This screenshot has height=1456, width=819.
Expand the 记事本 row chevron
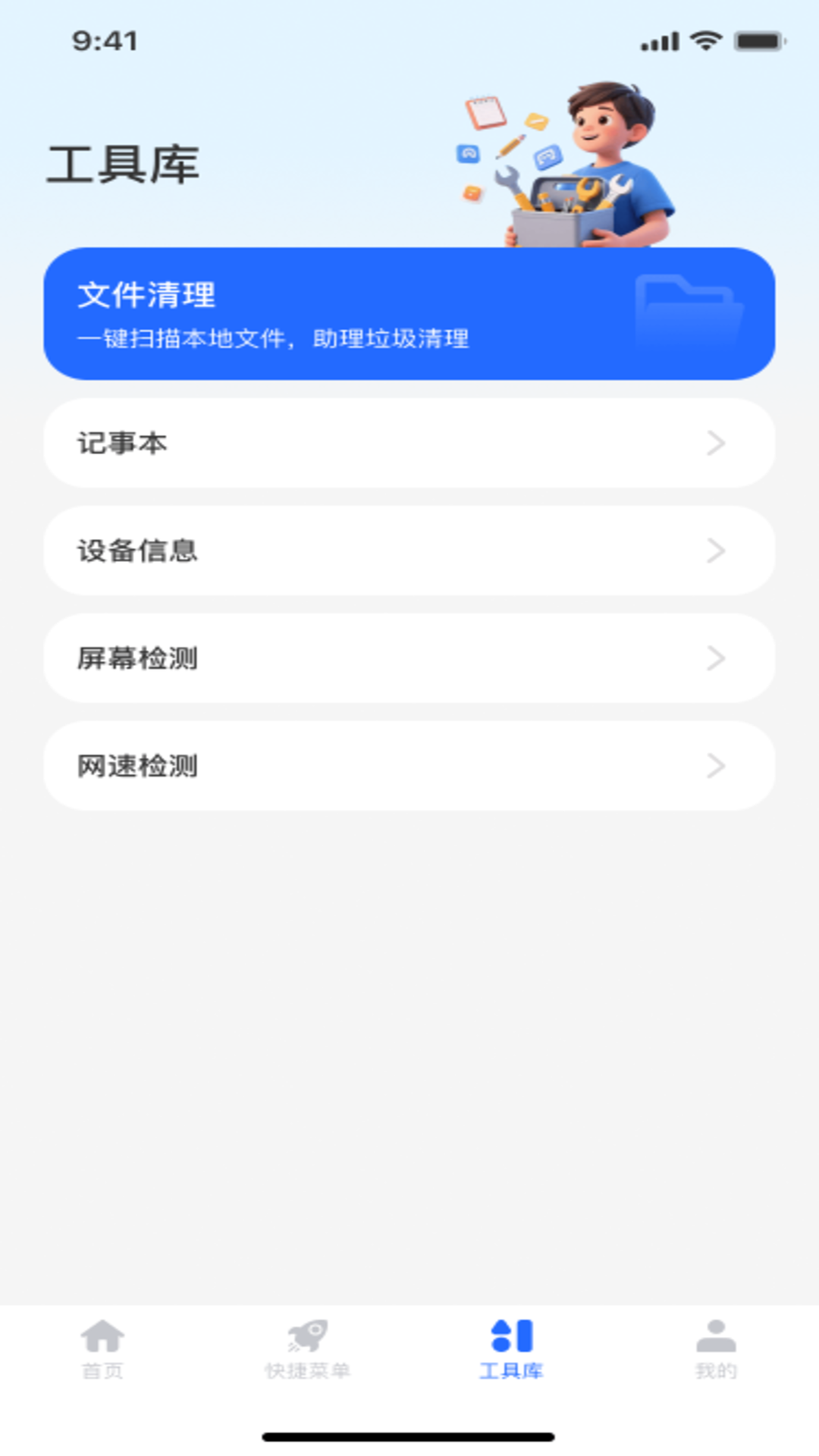[714, 444]
